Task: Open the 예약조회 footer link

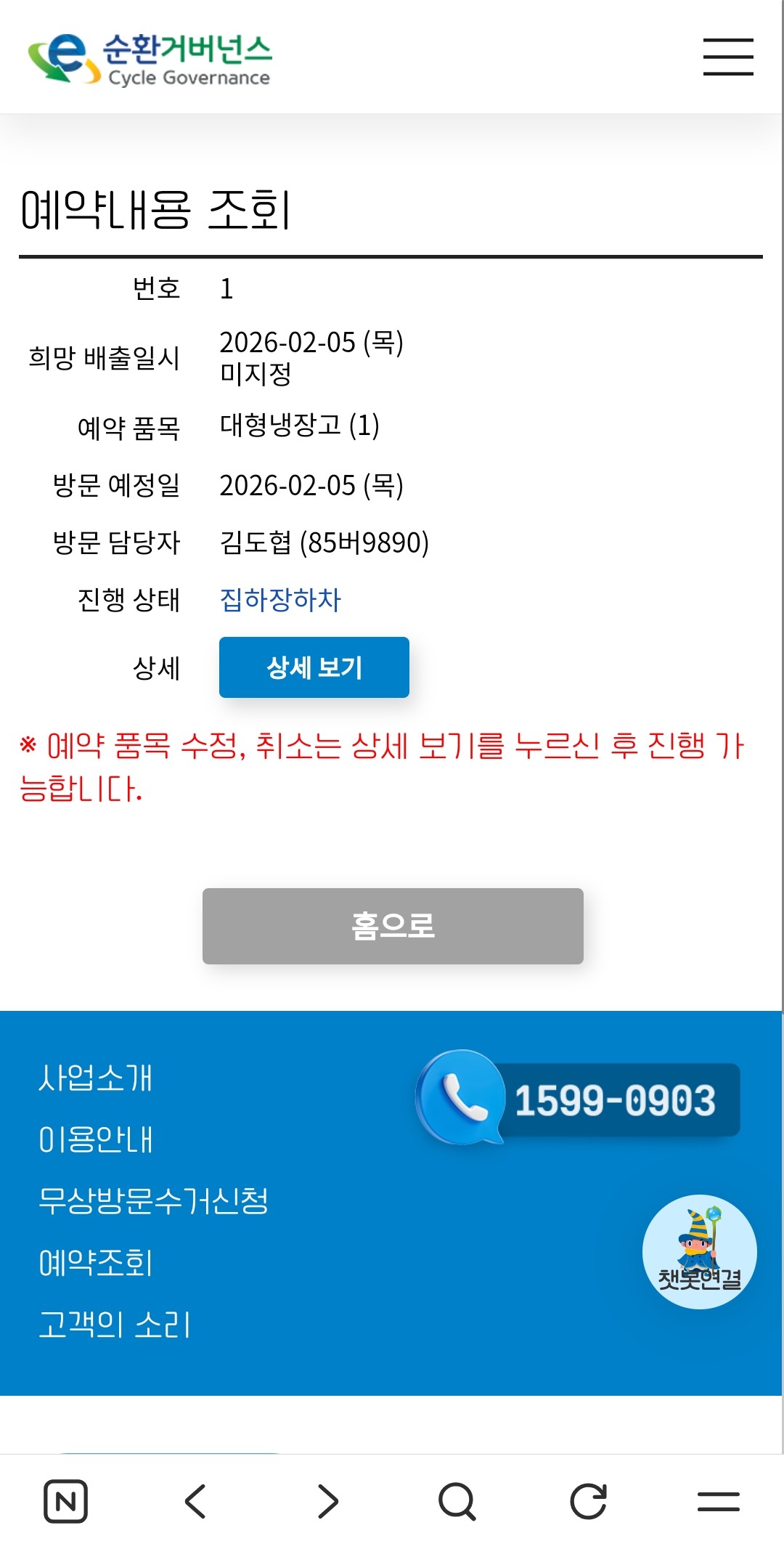Action: tap(95, 1263)
